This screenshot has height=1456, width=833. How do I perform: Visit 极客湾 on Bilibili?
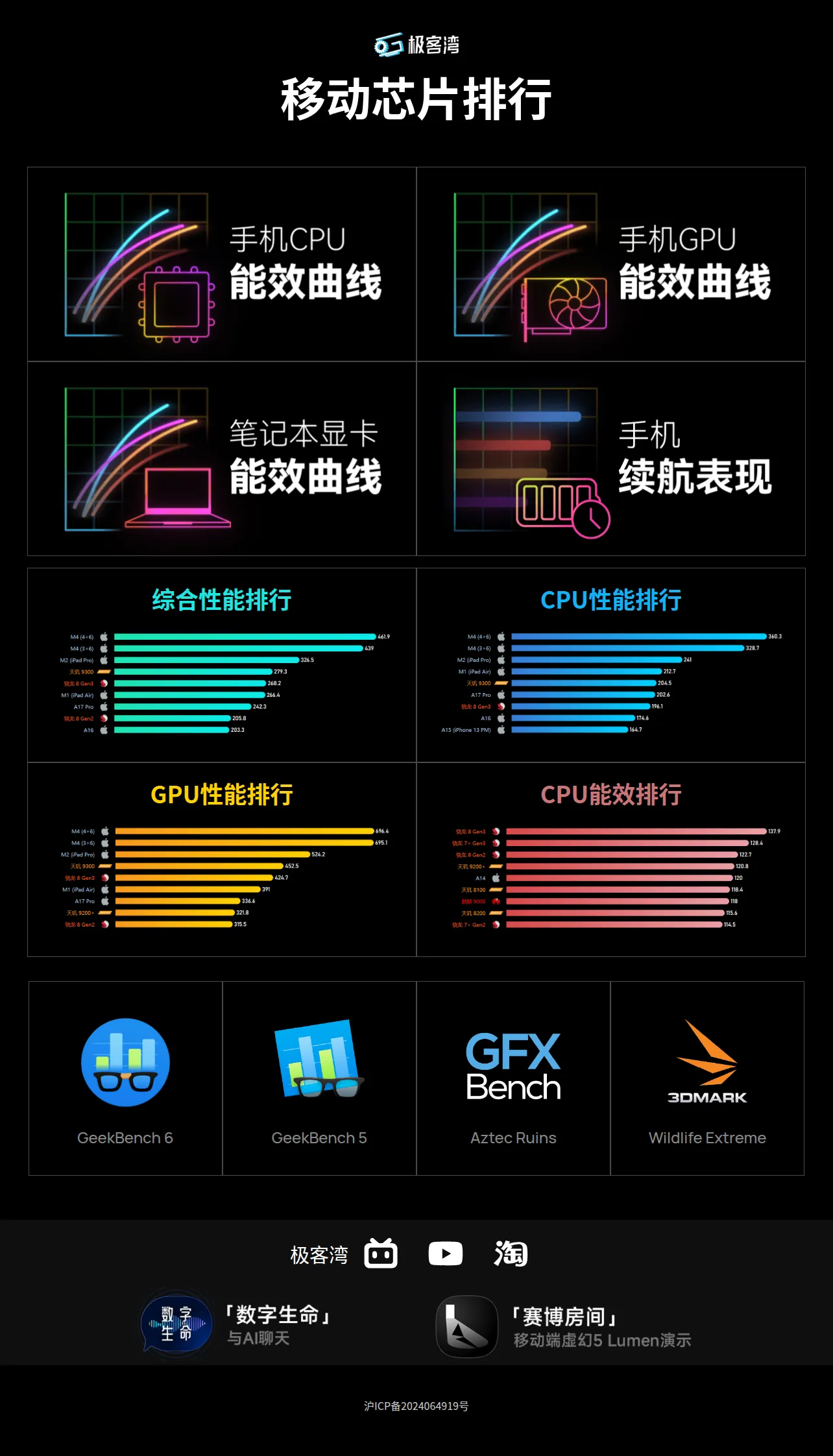click(381, 1253)
